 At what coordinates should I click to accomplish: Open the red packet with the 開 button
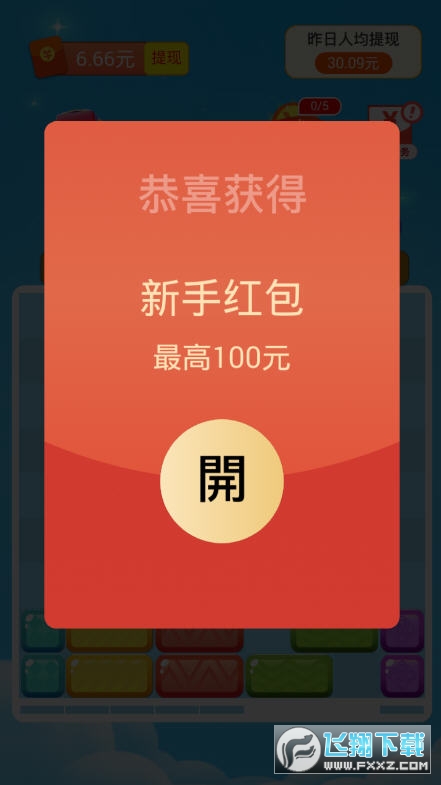(222, 481)
